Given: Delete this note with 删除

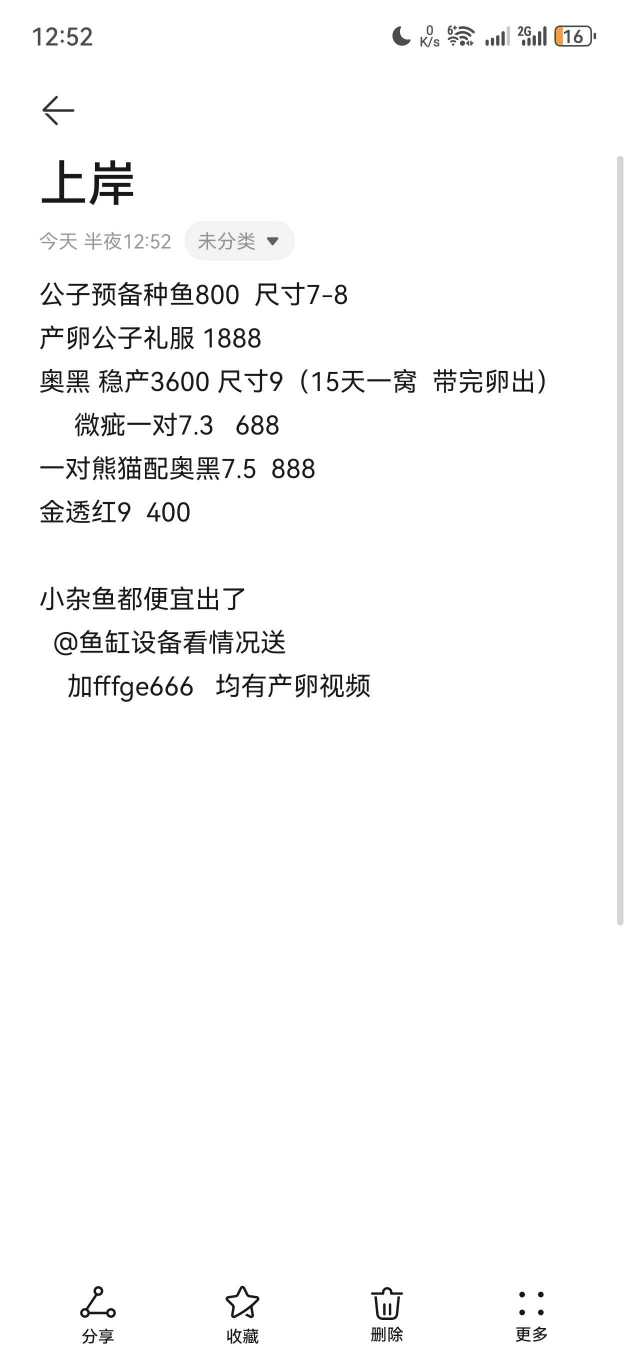Looking at the screenshot, I should (387, 1314).
